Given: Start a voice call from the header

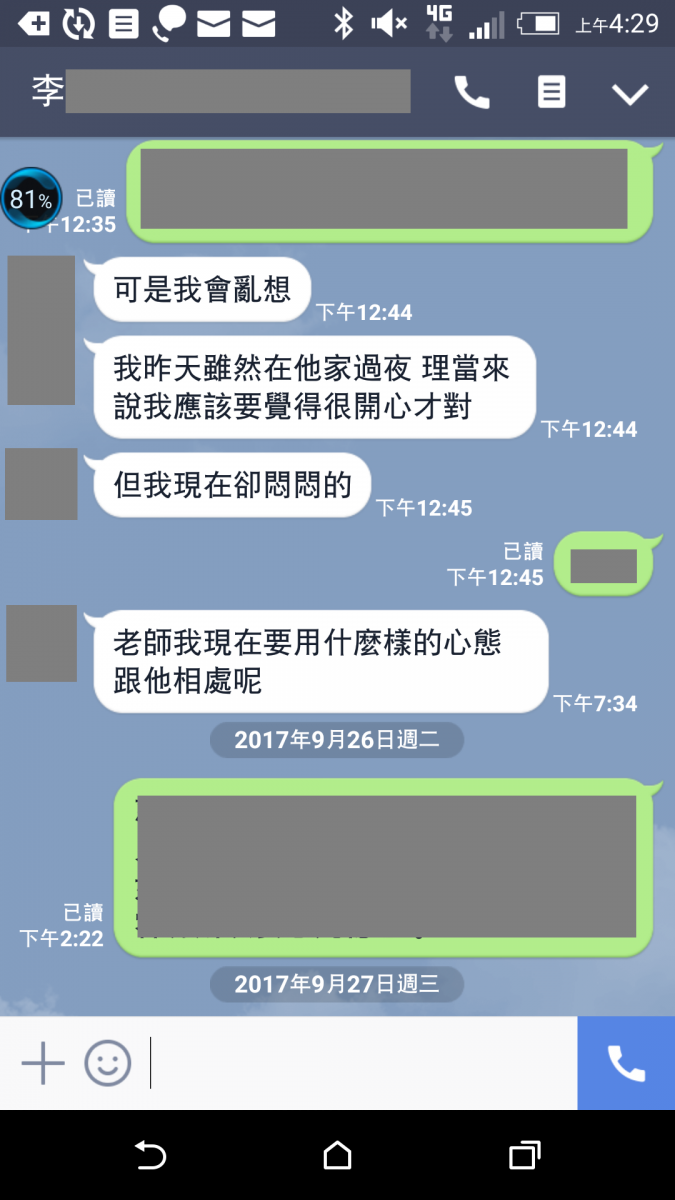Looking at the screenshot, I should coord(472,93).
